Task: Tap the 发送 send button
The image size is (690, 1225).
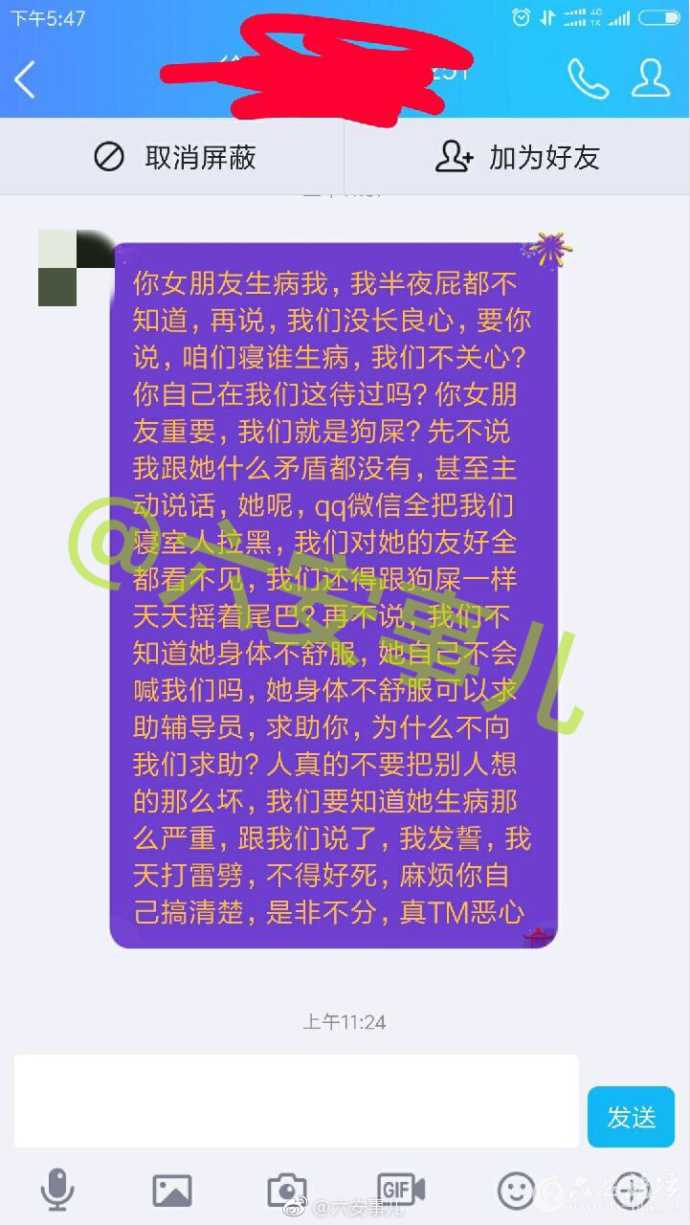Action: click(631, 1116)
